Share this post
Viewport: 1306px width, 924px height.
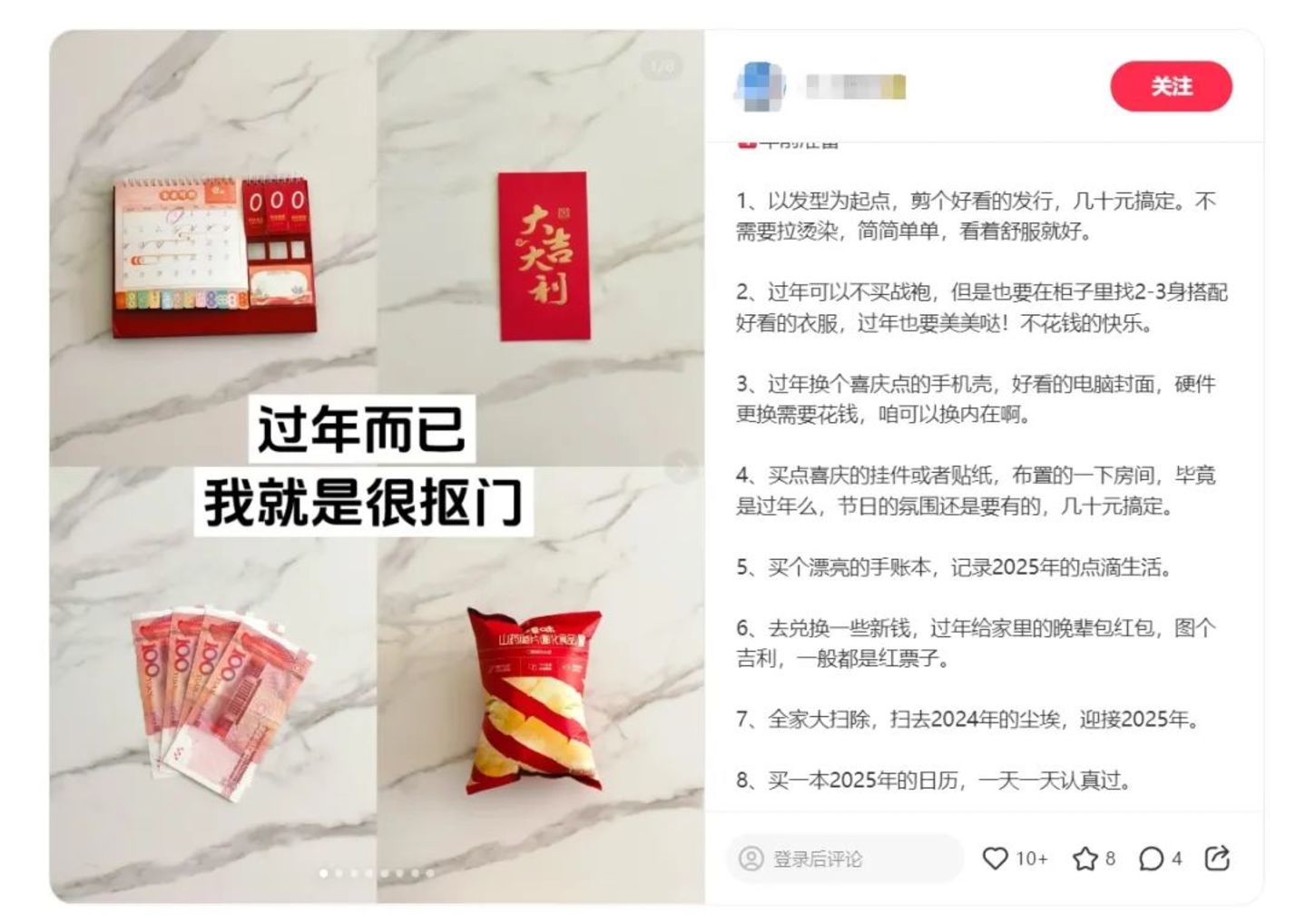[x=1216, y=858]
